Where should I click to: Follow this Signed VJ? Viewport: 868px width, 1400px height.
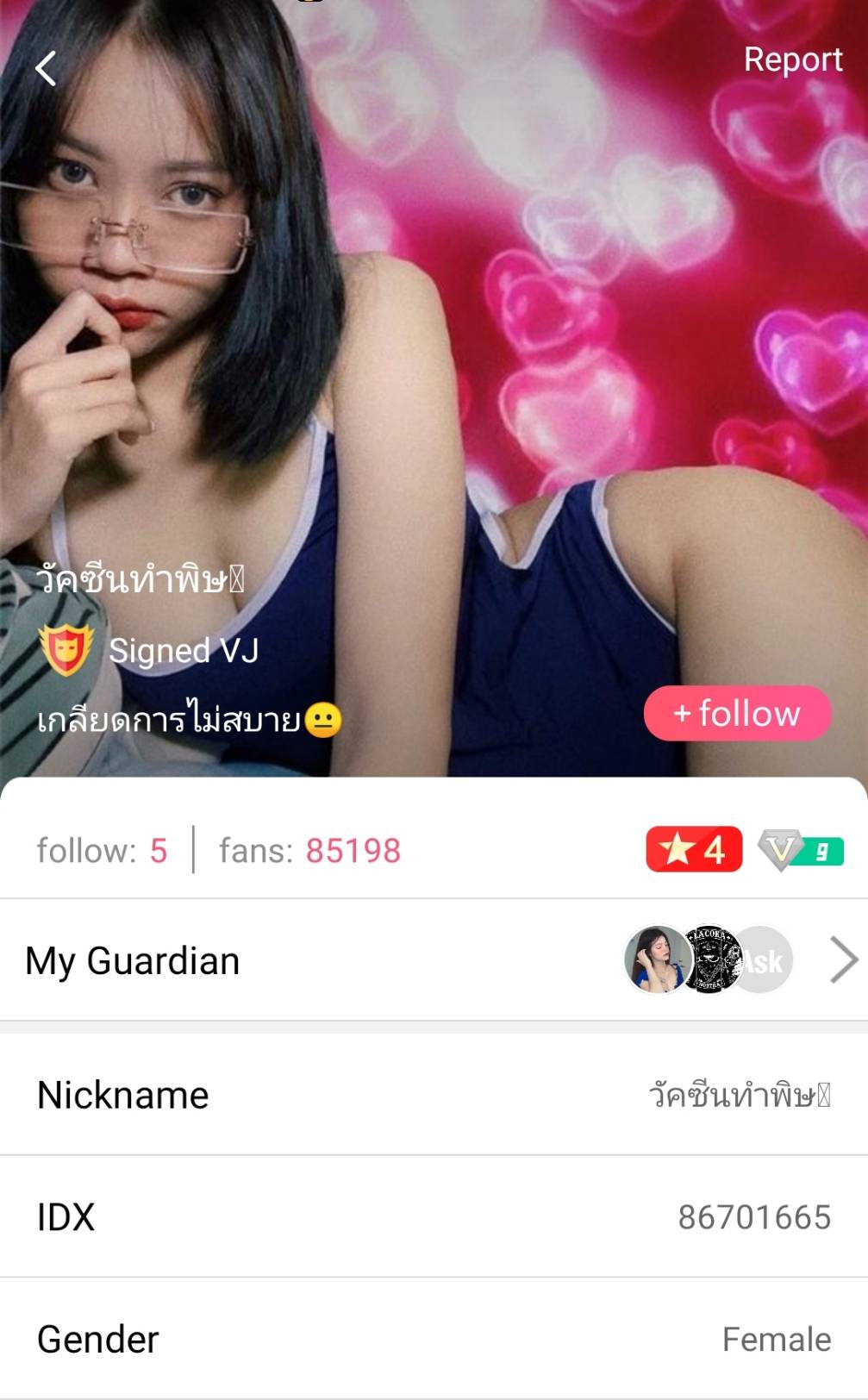737,714
